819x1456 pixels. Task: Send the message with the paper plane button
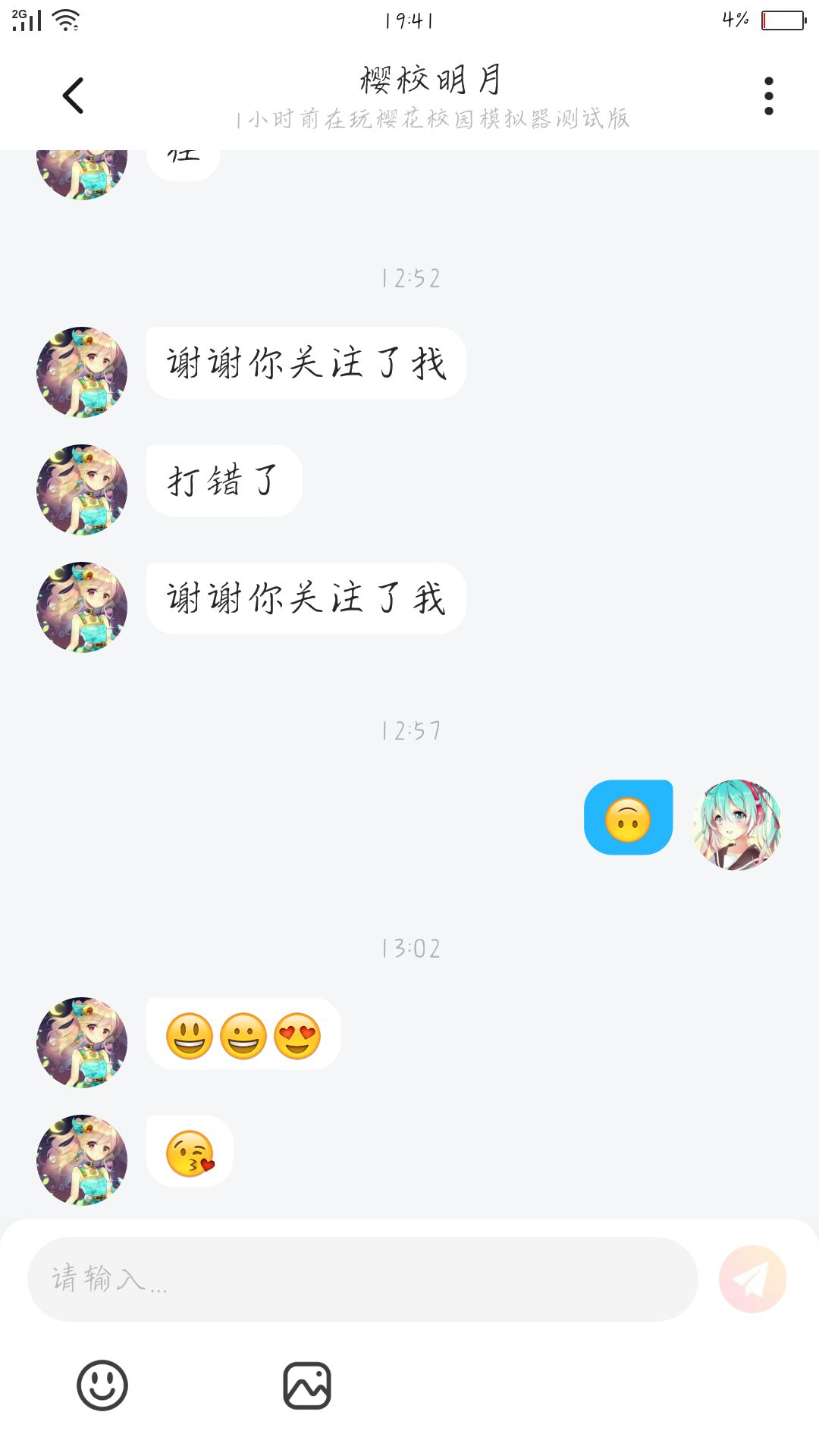[x=752, y=1279]
